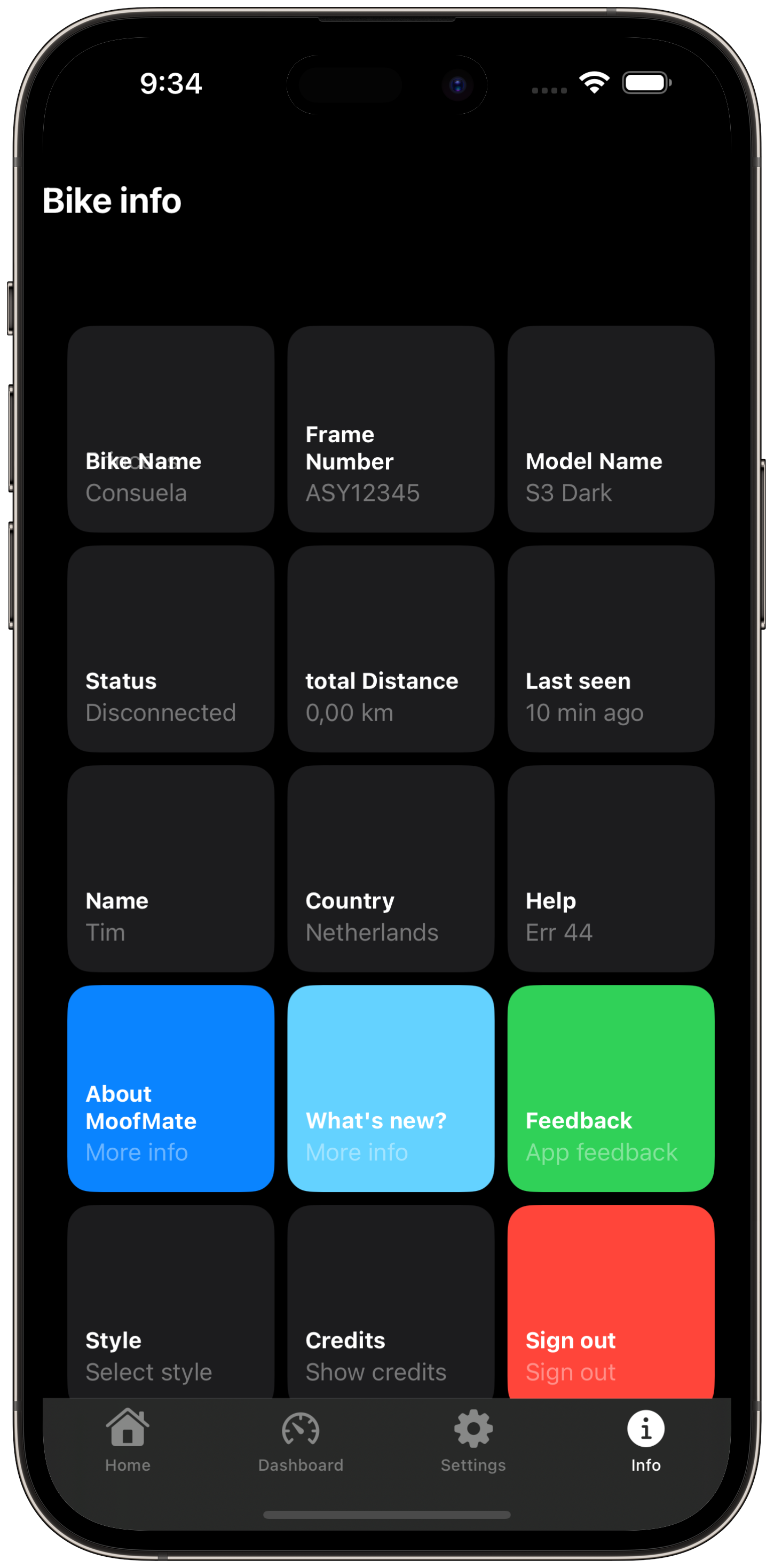Show credits via the Credits card

coord(391,1303)
